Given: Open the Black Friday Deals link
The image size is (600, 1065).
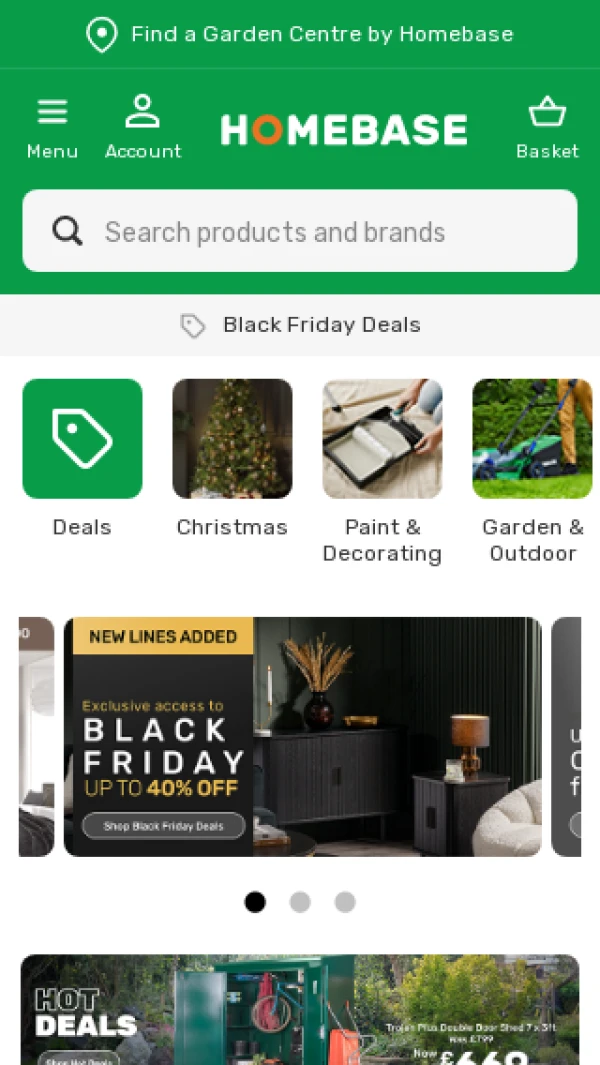Looking at the screenshot, I should click(x=300, y=325).
